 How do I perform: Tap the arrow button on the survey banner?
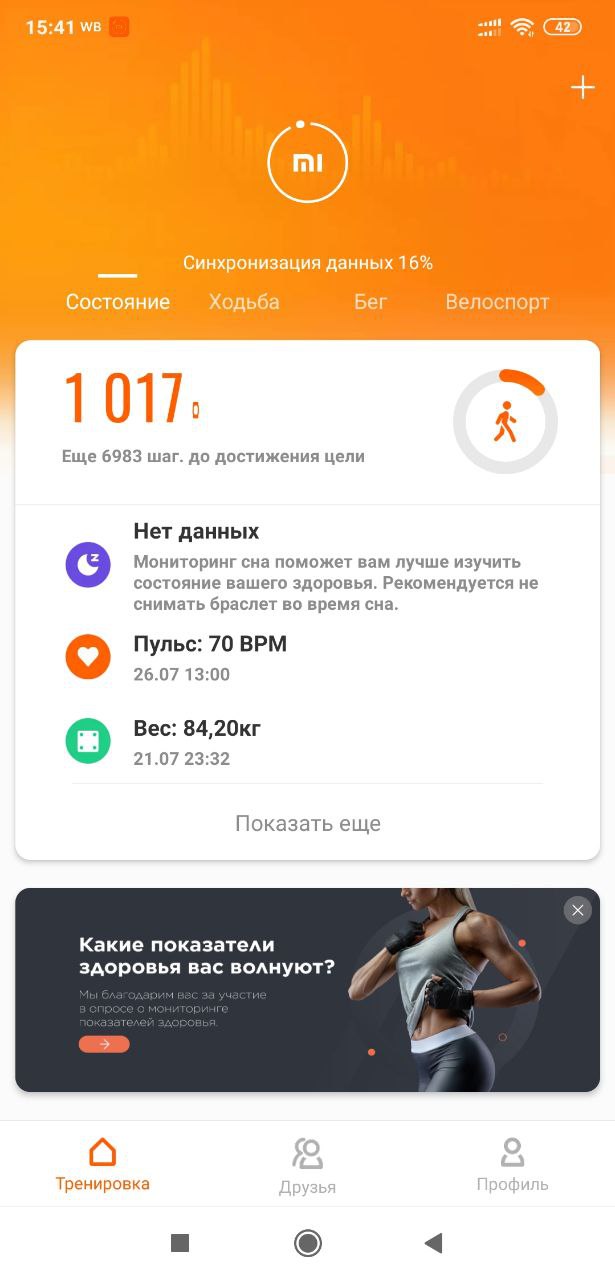click(x=104, y=1044)
